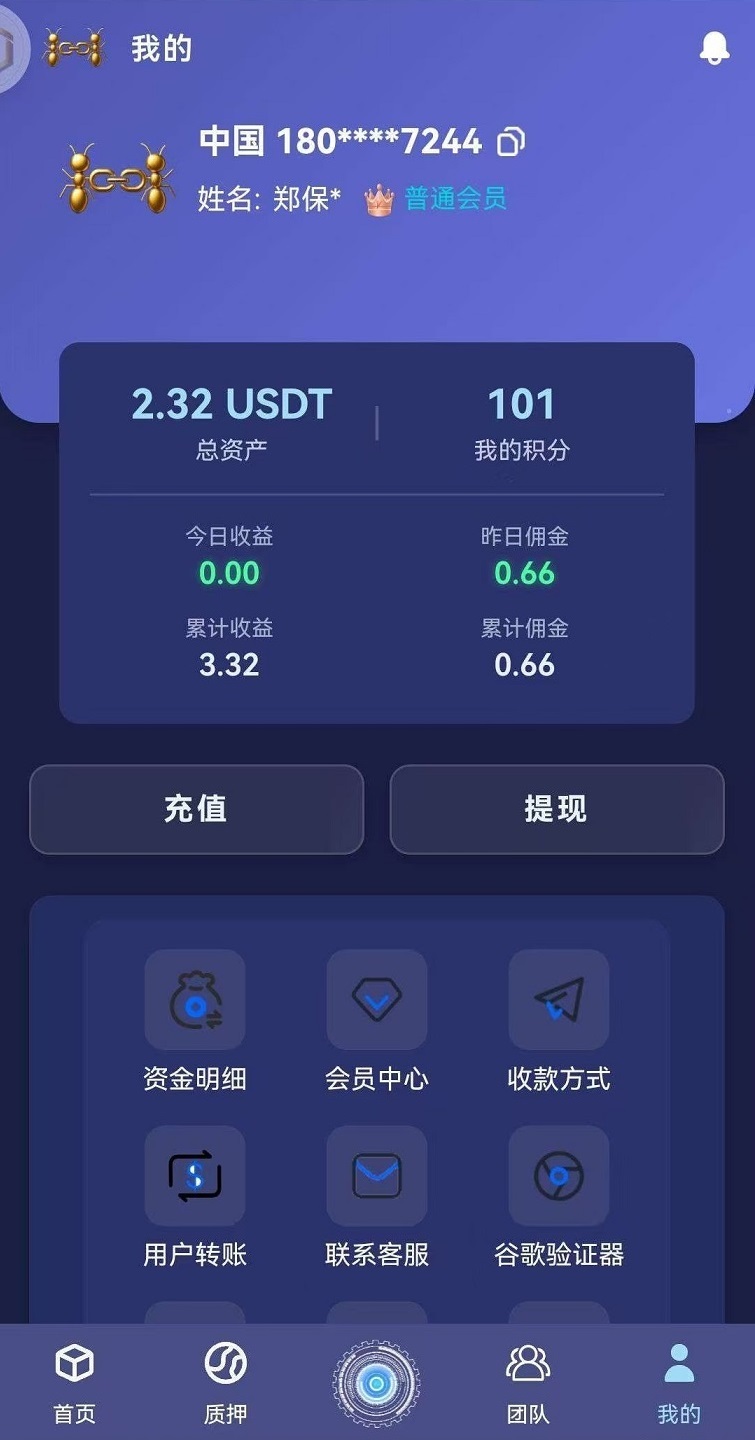Copy the phone number 180****7244

[x=511, y=142]
